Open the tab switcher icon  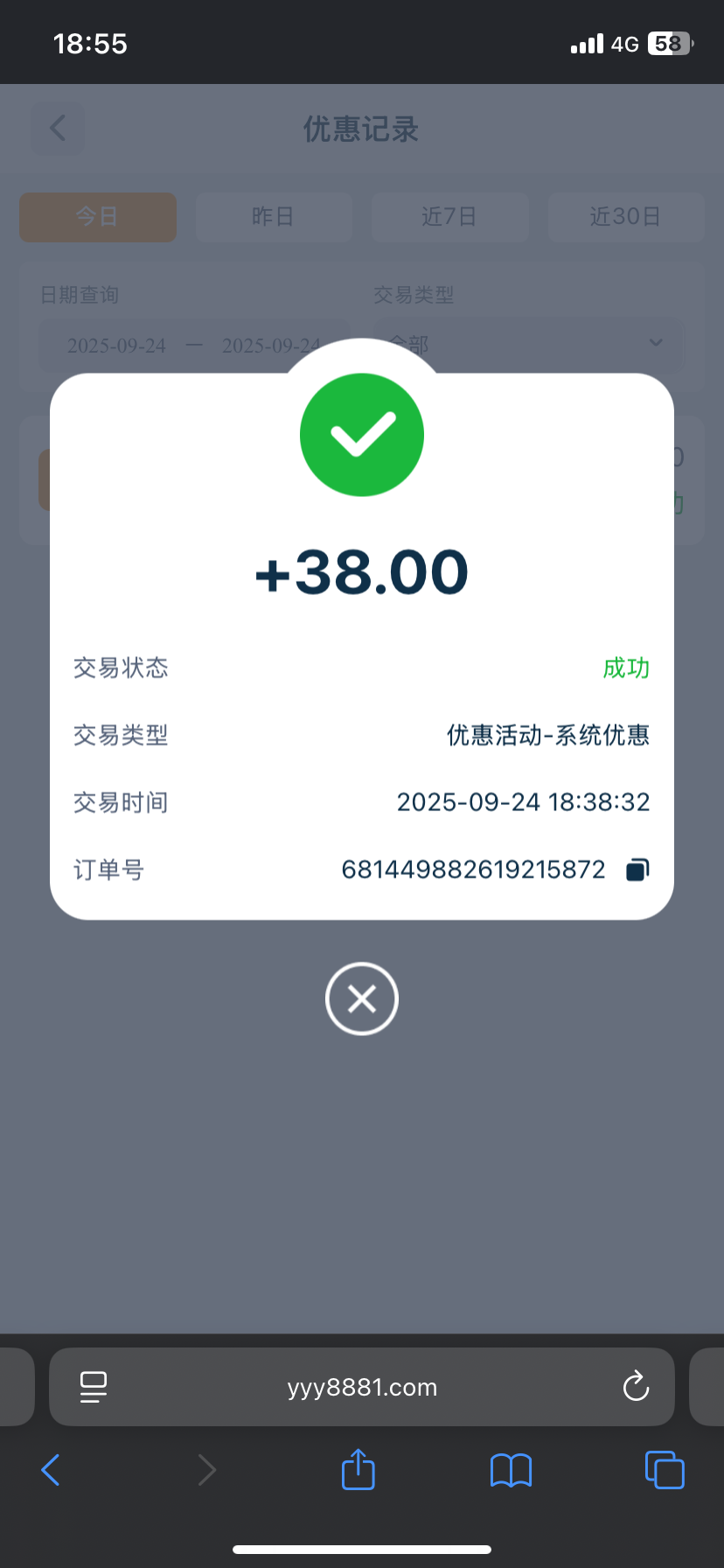click(x=664, y=1470)
